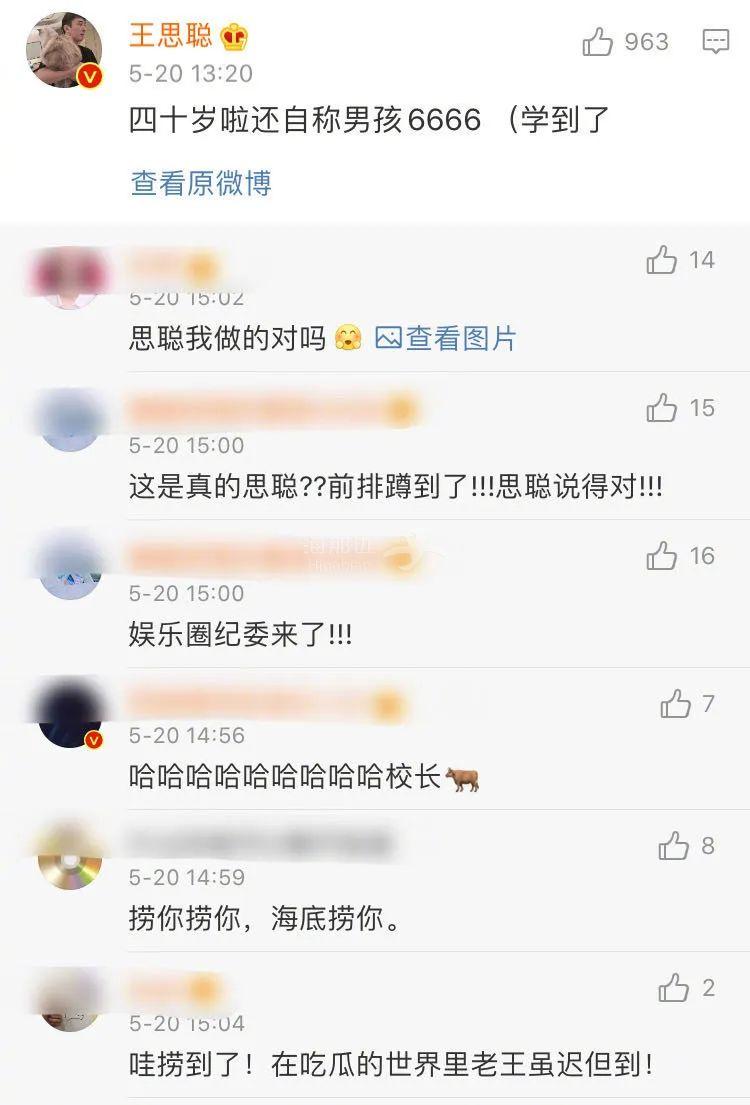Open 查看图片 in the 思聪我做的对吗 comment
The height and width of the screenshot is (1105, 750).
click(446, 339)
